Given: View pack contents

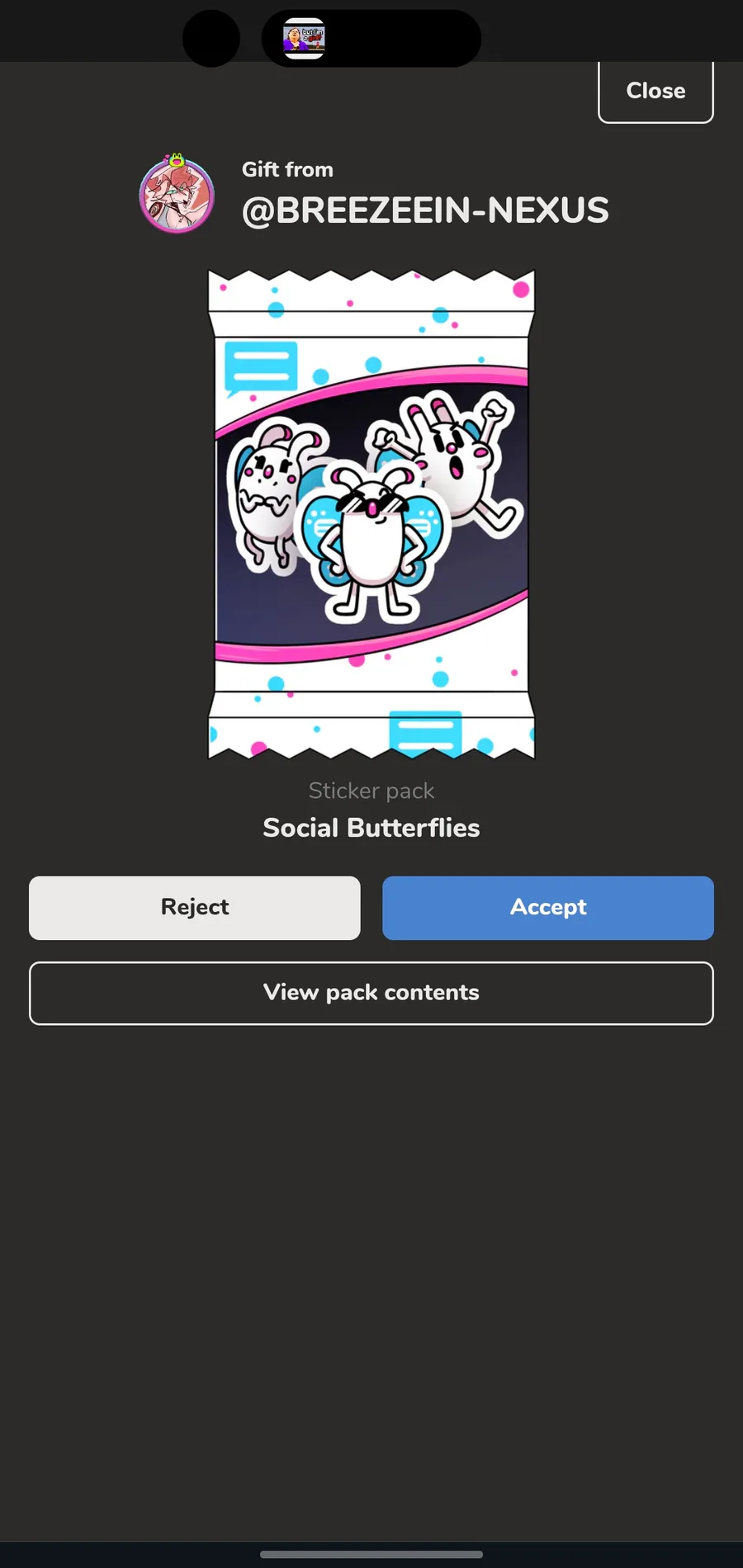Looking at the screenshot, I should tap(371, 993).
